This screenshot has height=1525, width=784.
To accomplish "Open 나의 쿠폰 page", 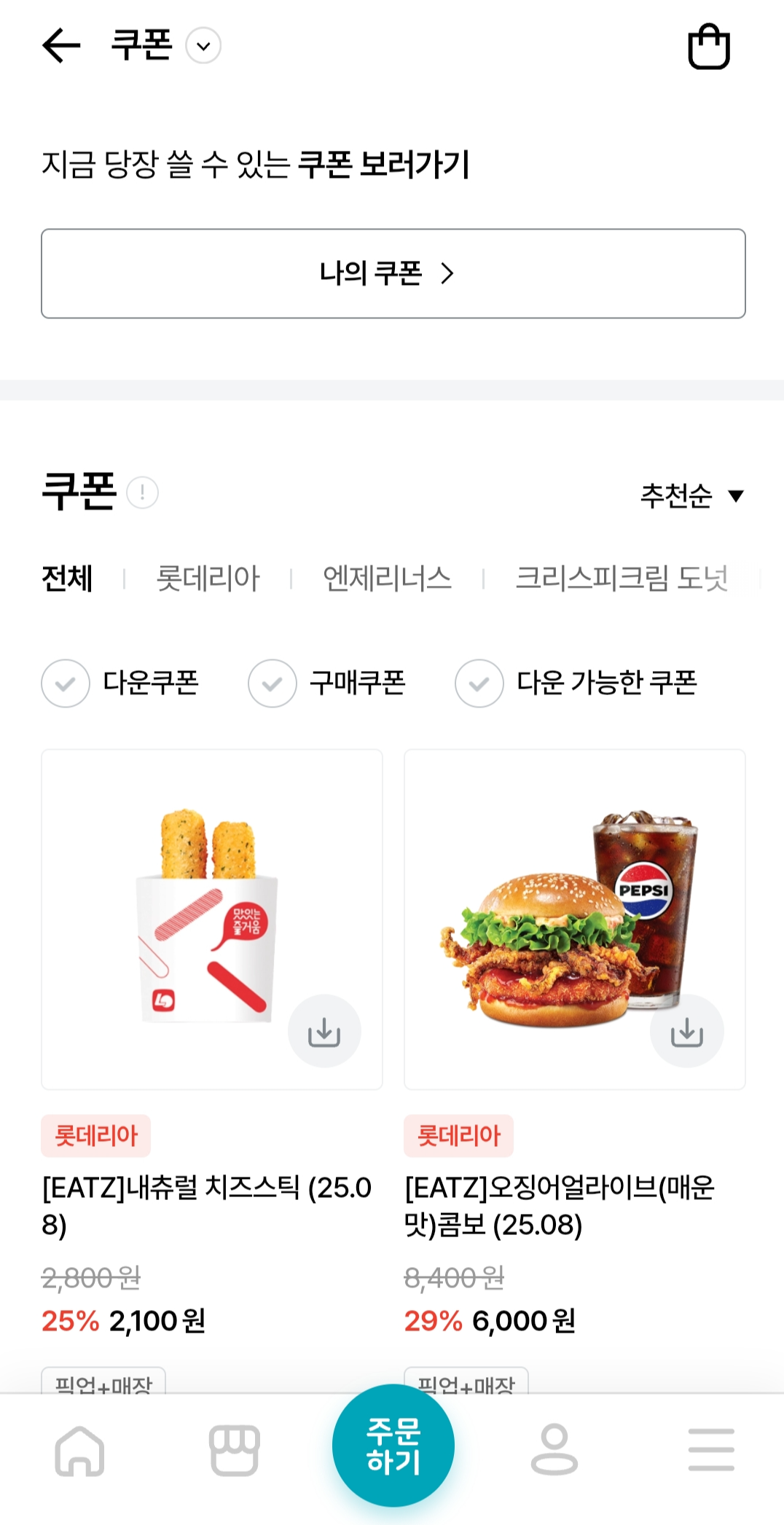I will pyautogui.click(x=392, y=273).
